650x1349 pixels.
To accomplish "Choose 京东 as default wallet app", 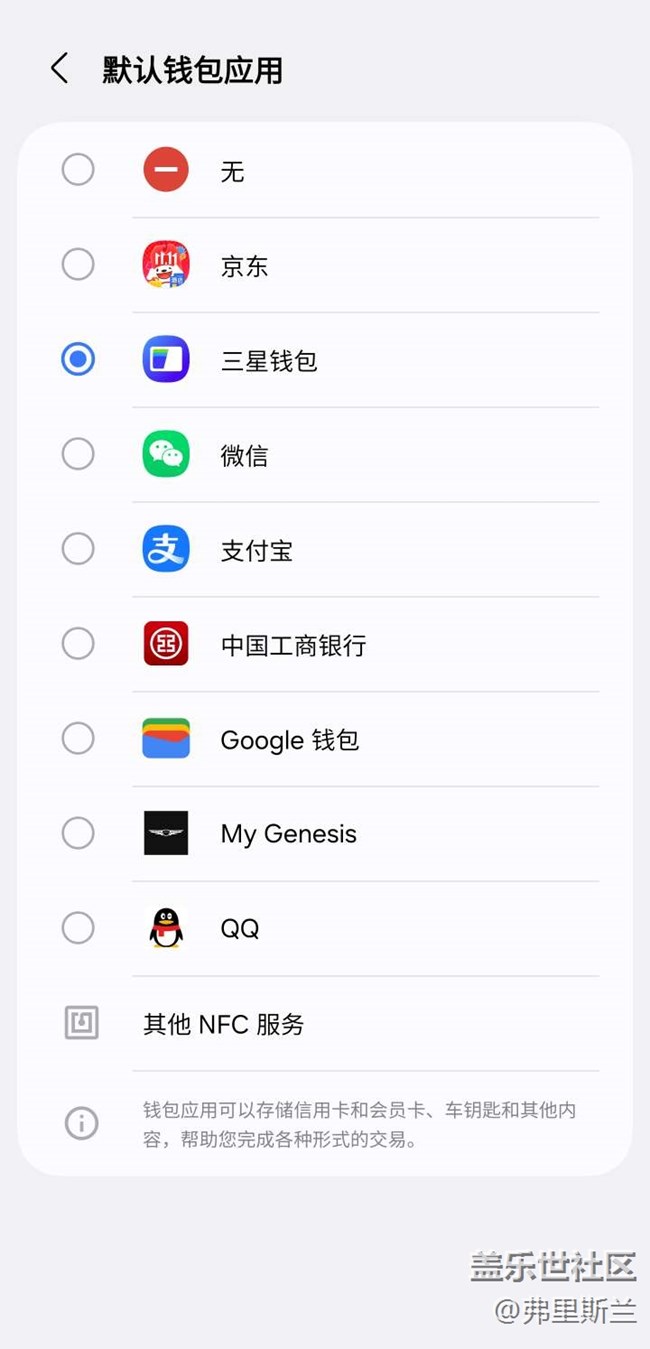I will [78, 265].
